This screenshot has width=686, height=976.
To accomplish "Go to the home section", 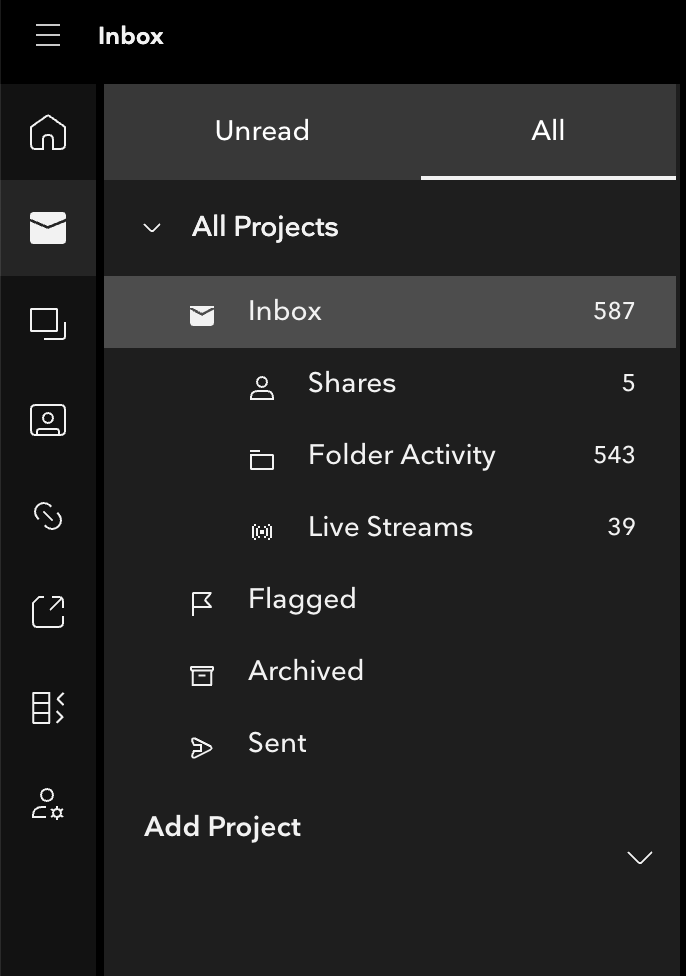I will click(48, 132).
